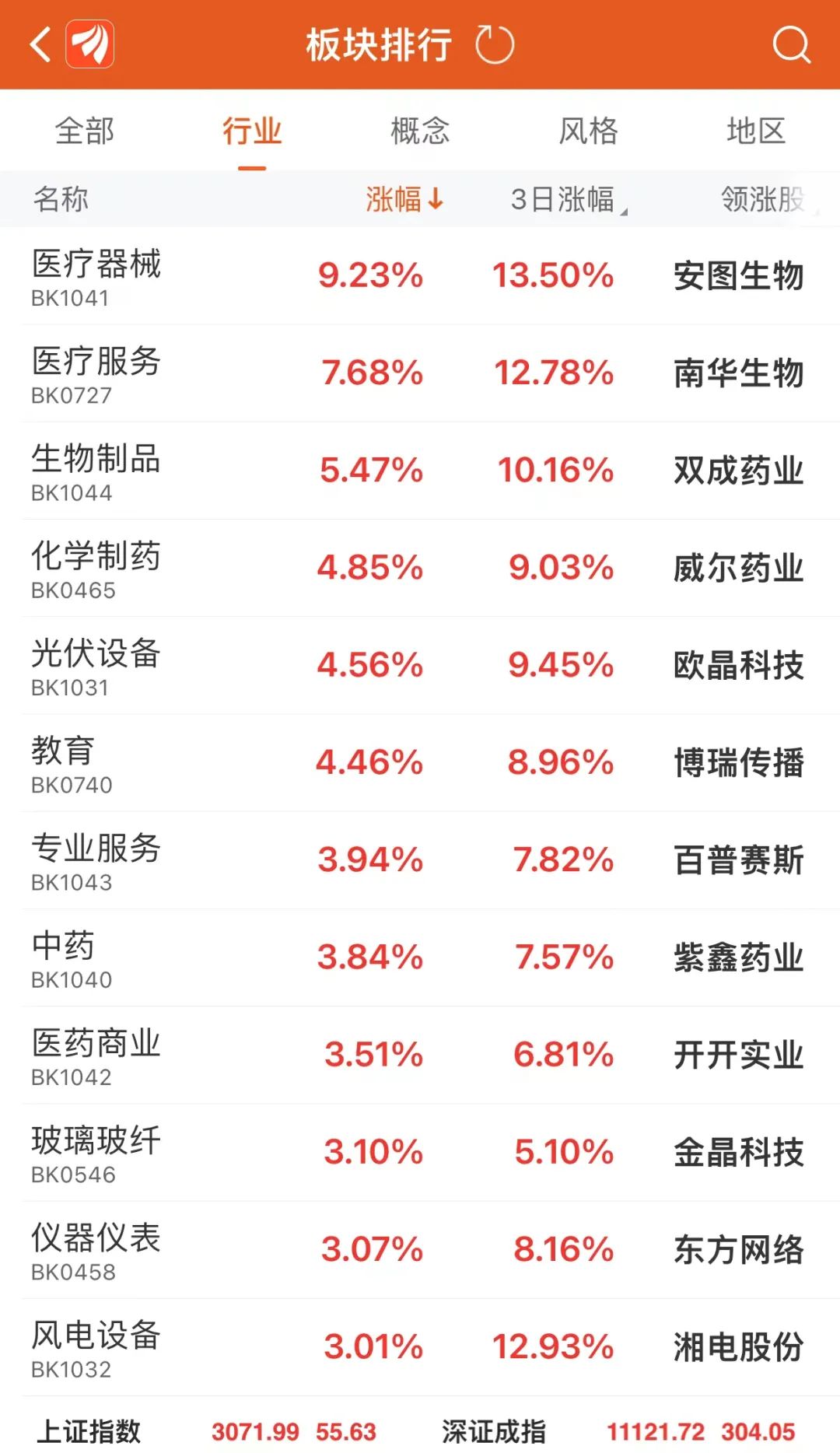Image resolution: width=840 pixels, height=1453 pixels.
Task: View the 教育 sector details
Action: tap(420, 762)
